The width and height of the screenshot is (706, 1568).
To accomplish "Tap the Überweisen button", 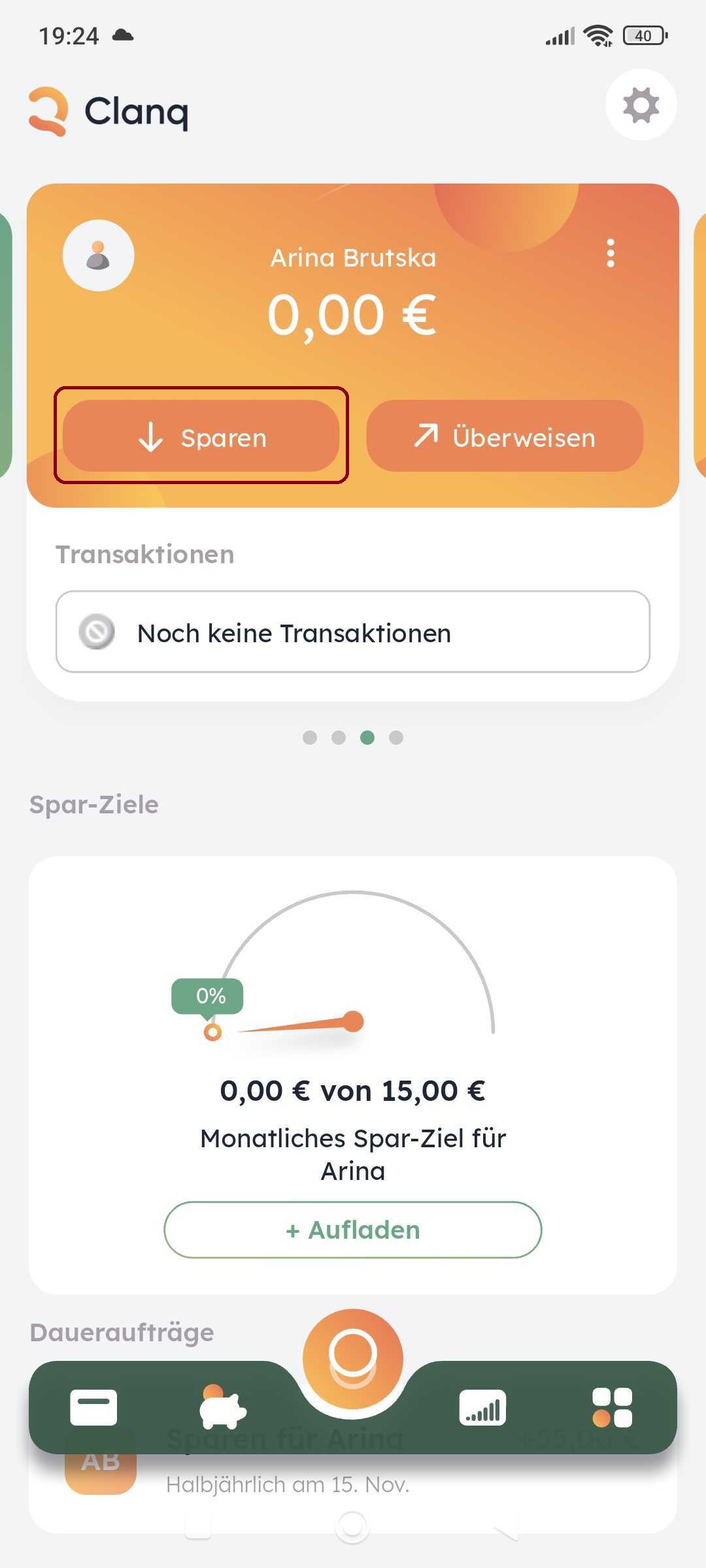I will pos(505,436).
